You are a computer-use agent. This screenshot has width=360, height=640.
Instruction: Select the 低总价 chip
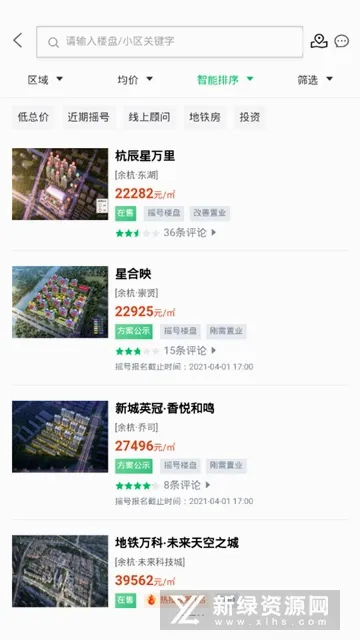[33, 117]
